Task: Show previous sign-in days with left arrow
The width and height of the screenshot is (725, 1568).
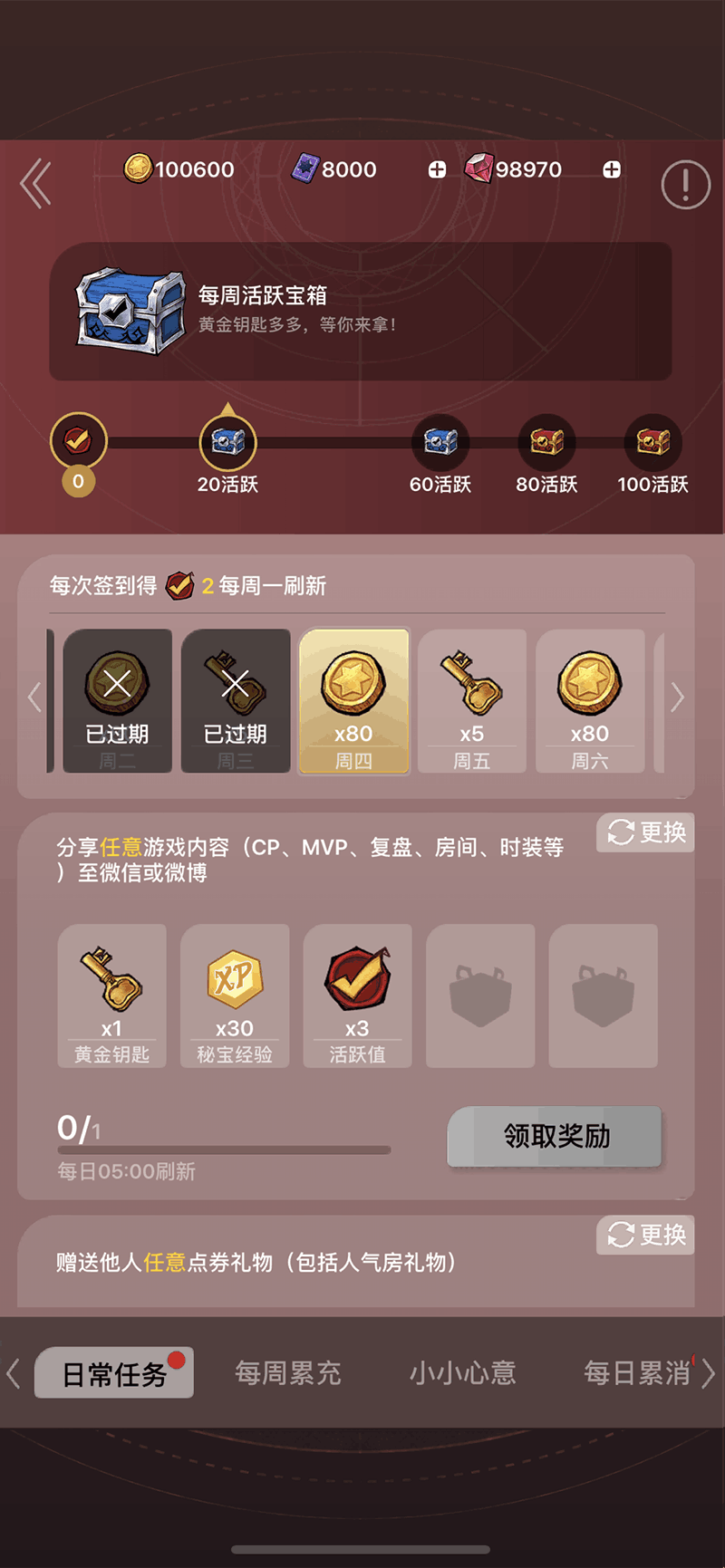Action: [x=34, y=697]
